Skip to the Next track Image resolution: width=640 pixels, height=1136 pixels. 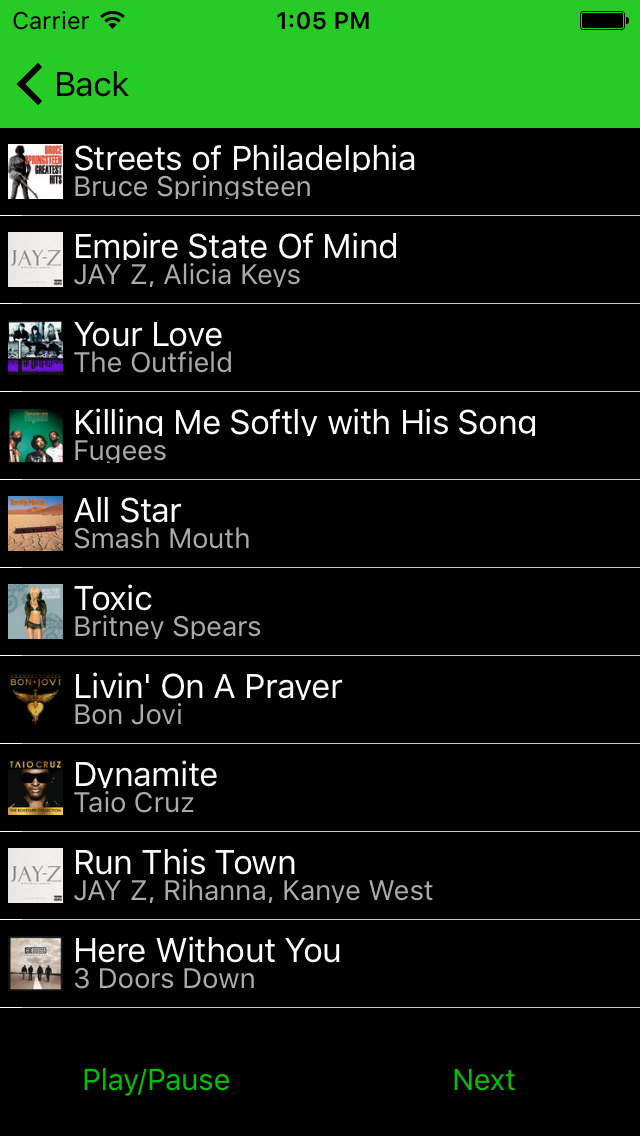484,1080
